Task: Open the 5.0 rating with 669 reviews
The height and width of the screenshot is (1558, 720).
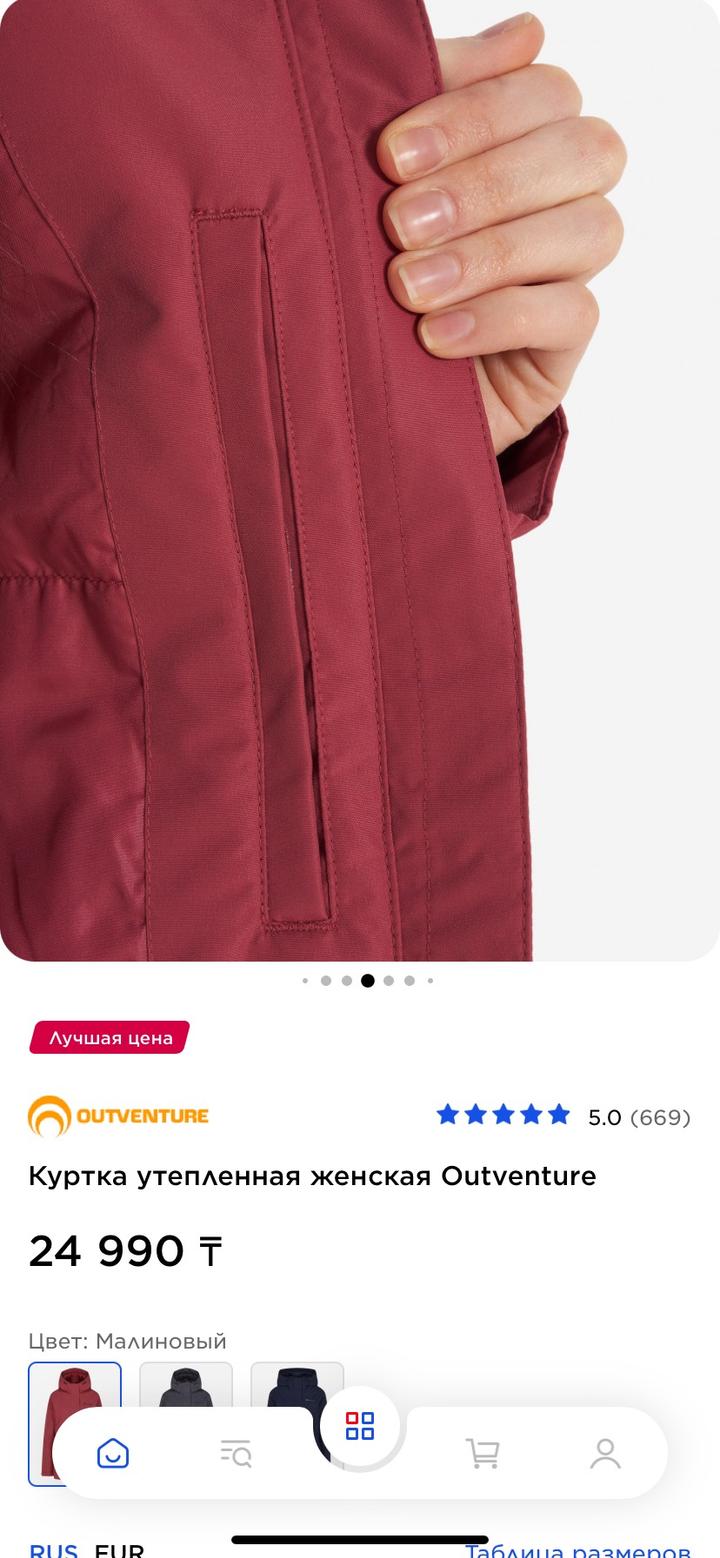Action: click(563, 1116)
